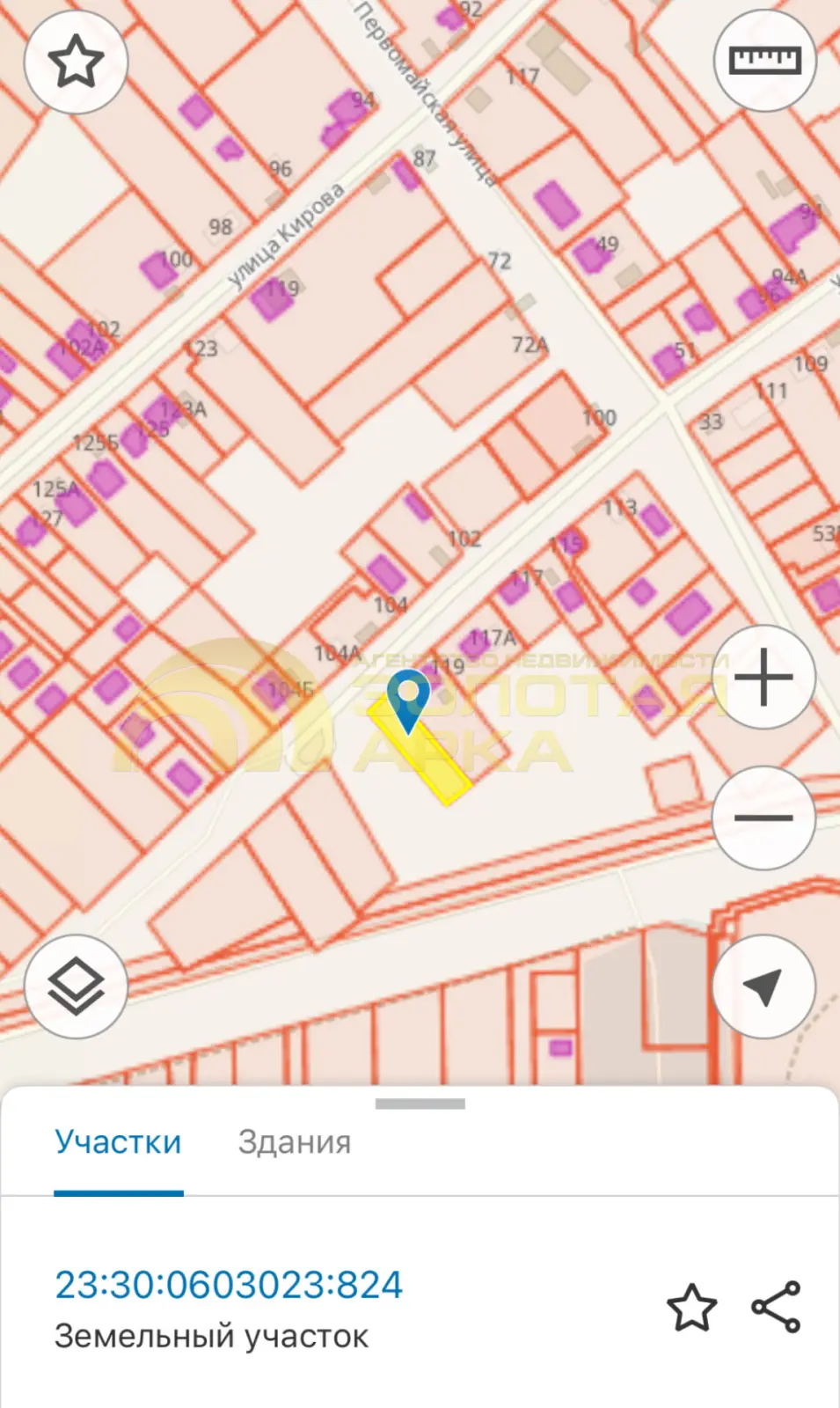Activate the ruler measurement tool
The image size is (840, 1408).
[x=765, y=61]
